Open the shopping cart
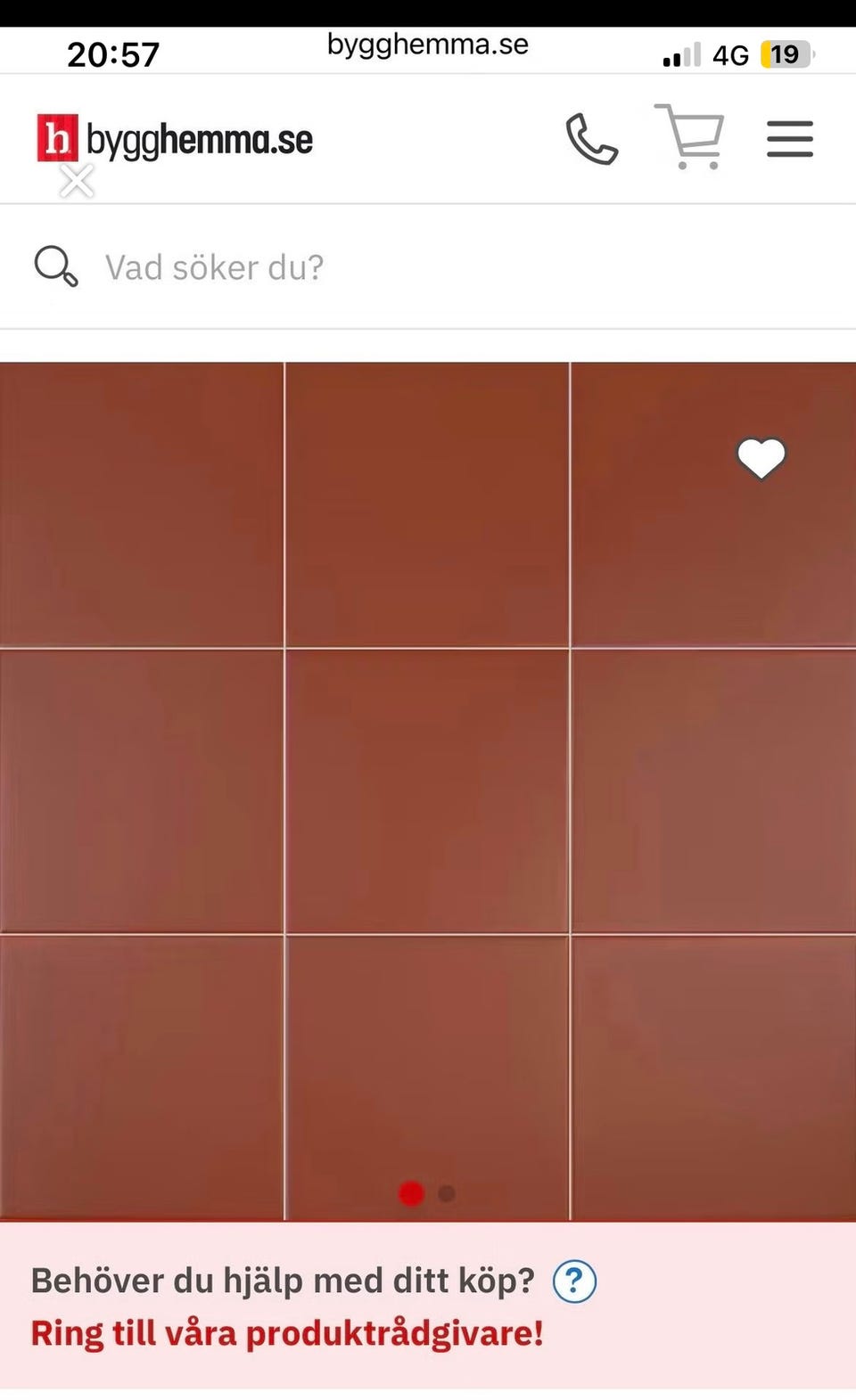The image size is (856, 1400). tap(689, 136)
